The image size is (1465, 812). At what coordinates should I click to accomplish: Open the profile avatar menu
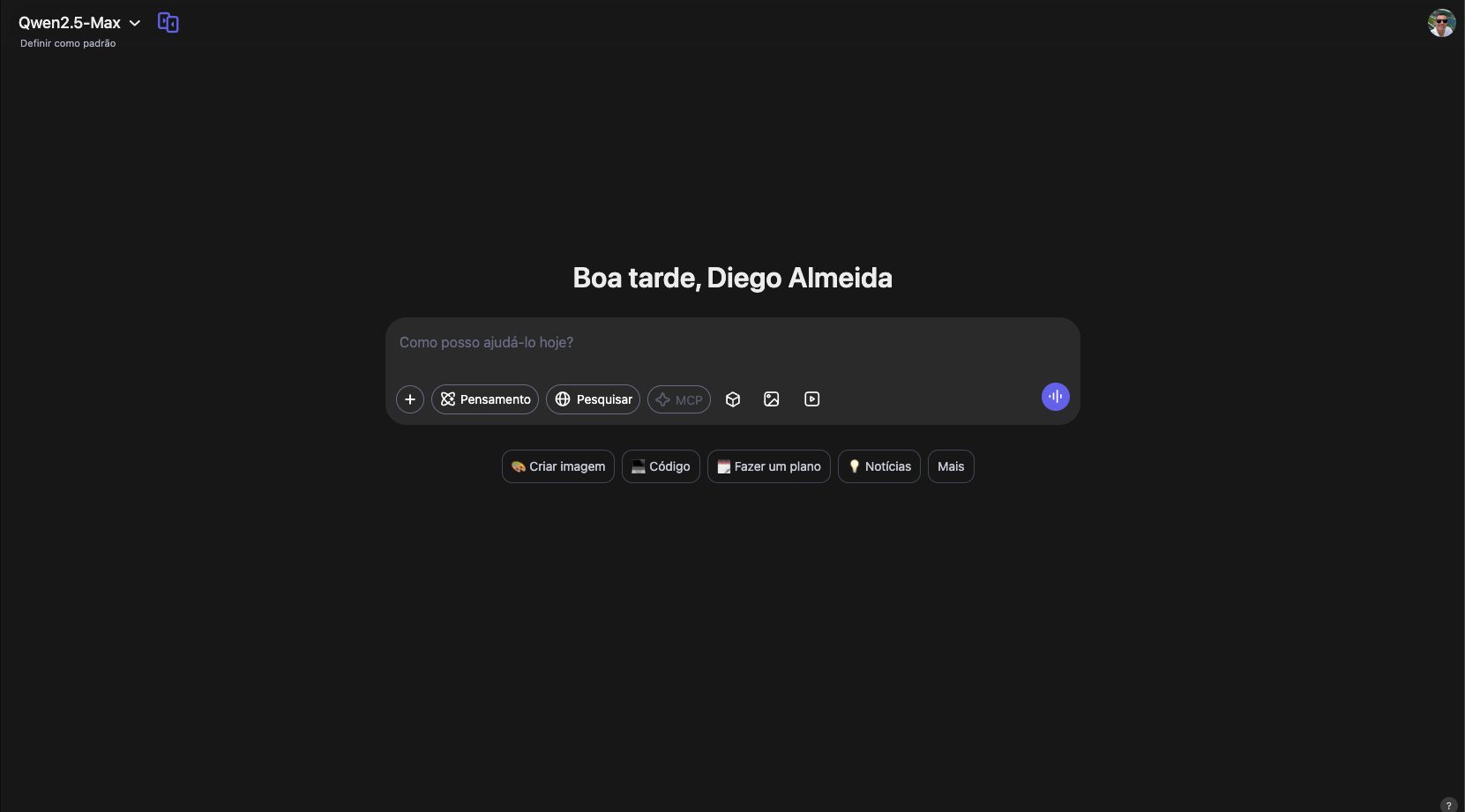point(1441,23)
